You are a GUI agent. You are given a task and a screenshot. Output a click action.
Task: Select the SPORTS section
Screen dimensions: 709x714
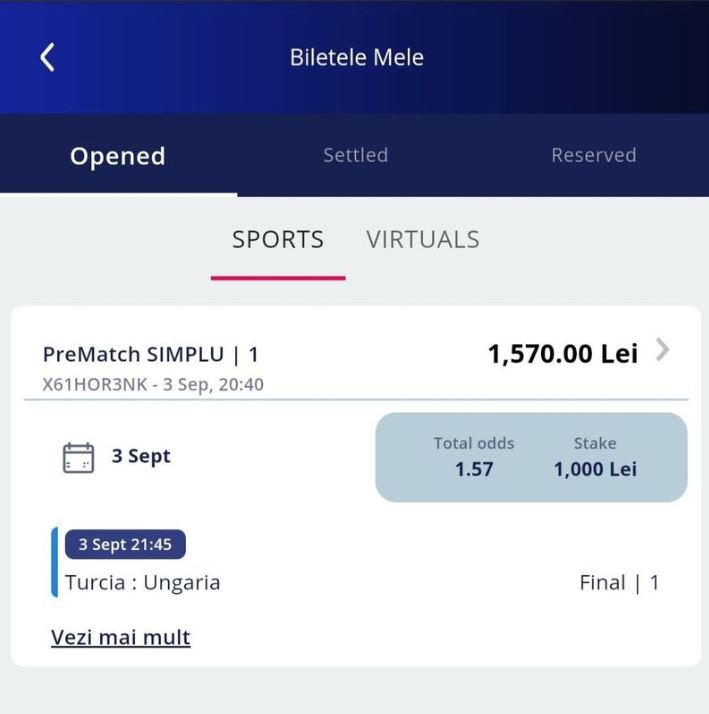coord(278,240)
